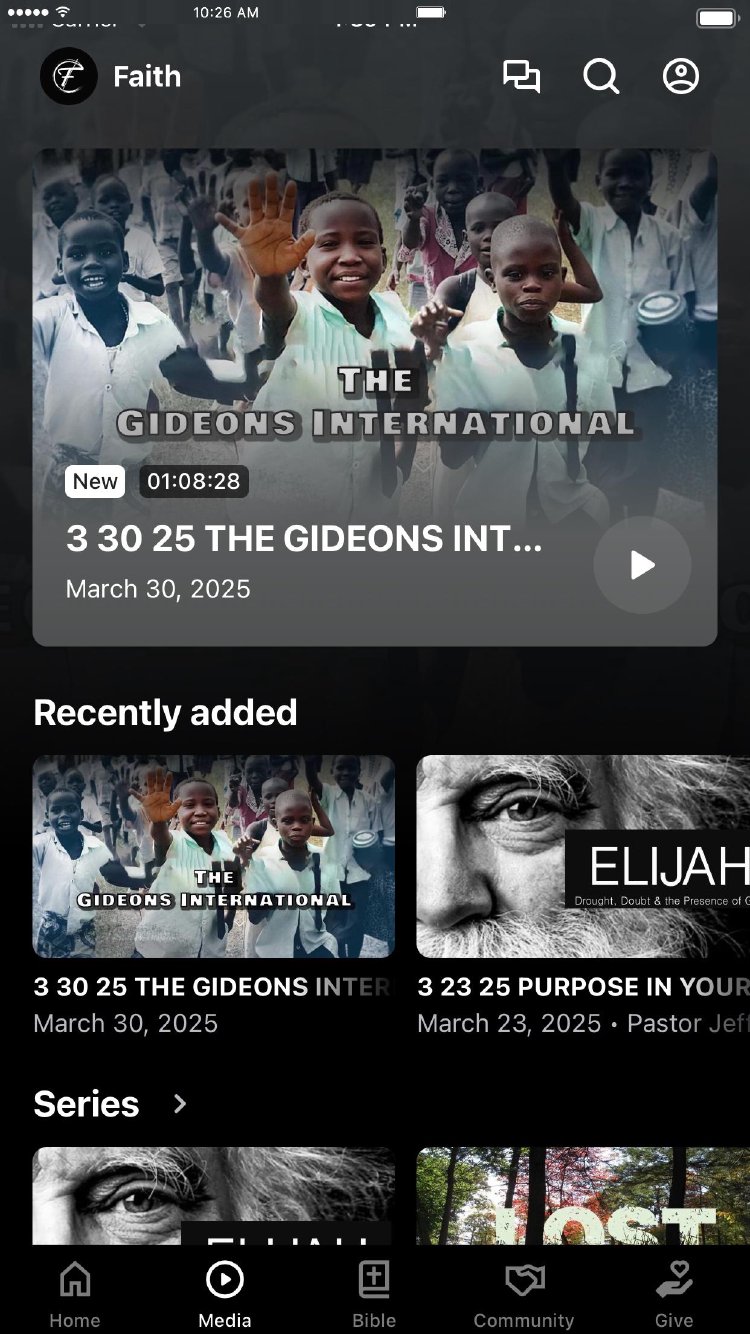Open the Give tab

pyautogui.click(x=674, y=1294)
